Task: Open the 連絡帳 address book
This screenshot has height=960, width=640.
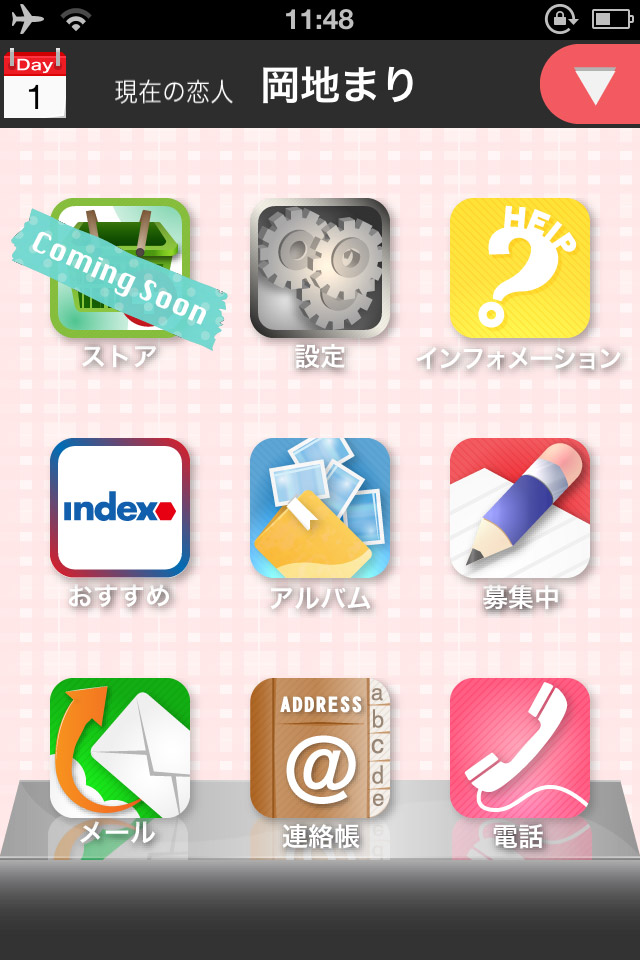Action: click(320, 748)
